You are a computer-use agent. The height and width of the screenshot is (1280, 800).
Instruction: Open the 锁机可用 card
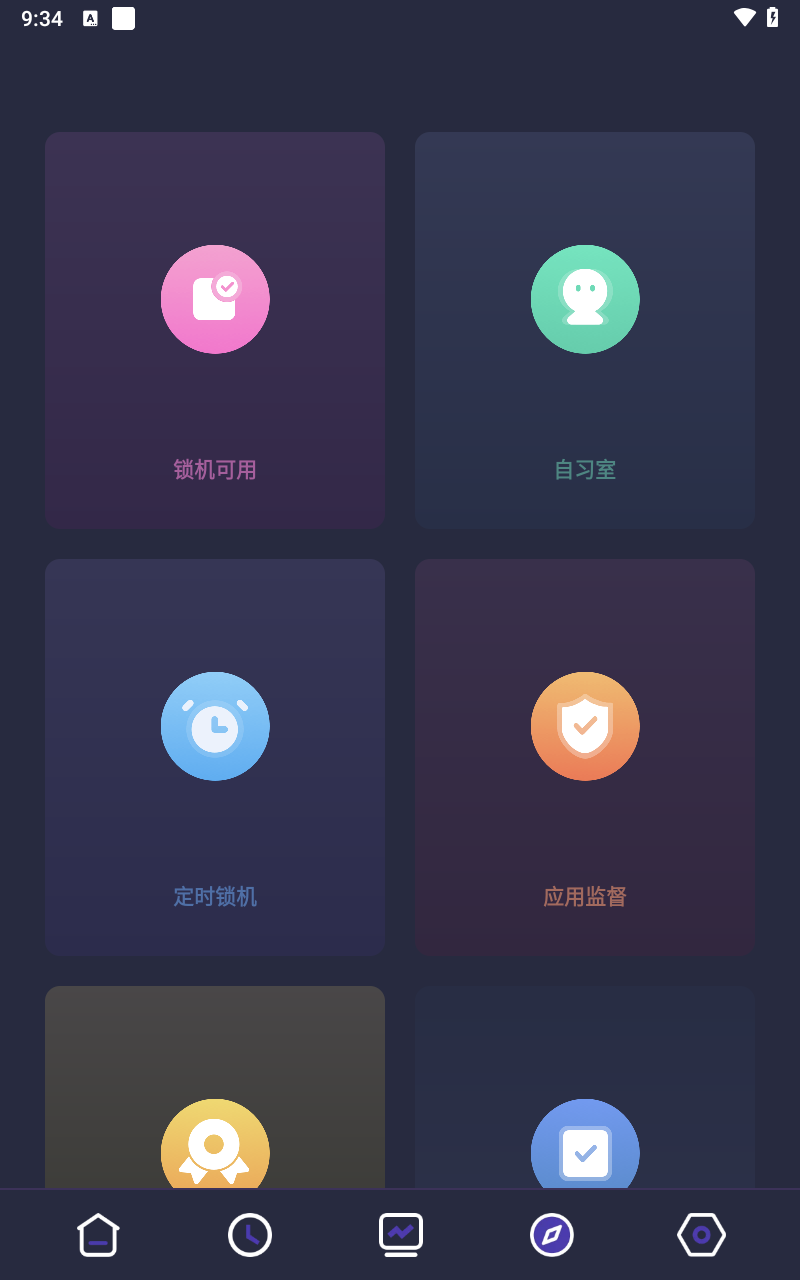[215, 330]
